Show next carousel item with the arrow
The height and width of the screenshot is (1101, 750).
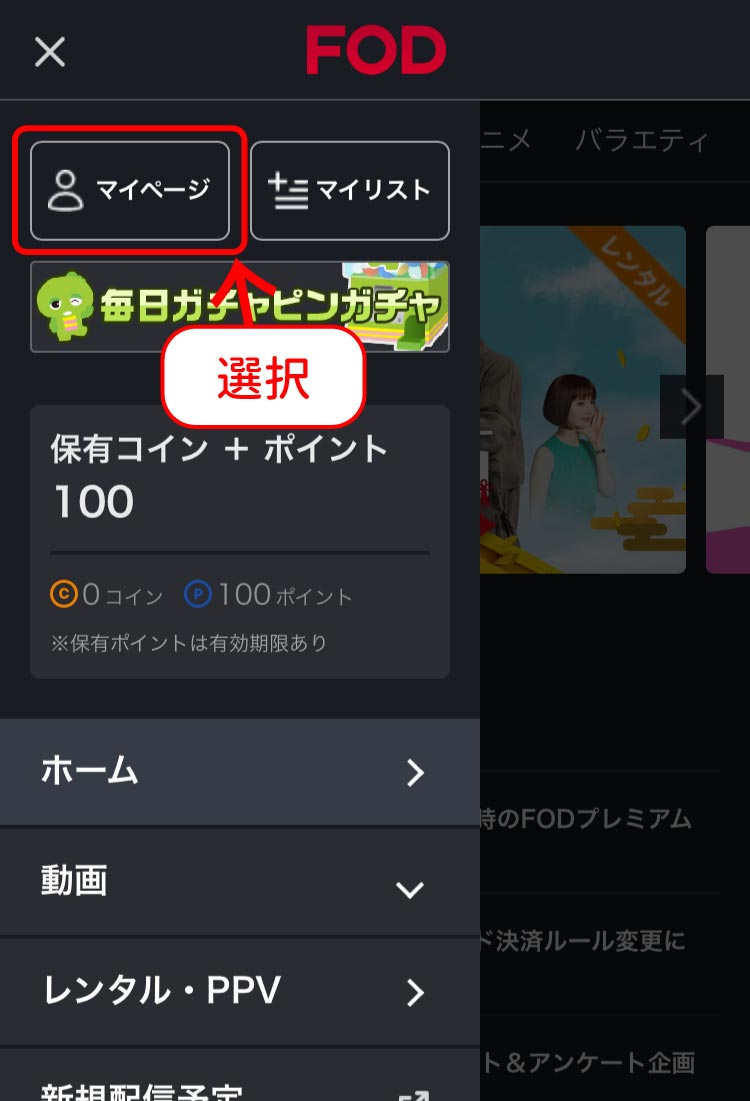click(691, 406)
